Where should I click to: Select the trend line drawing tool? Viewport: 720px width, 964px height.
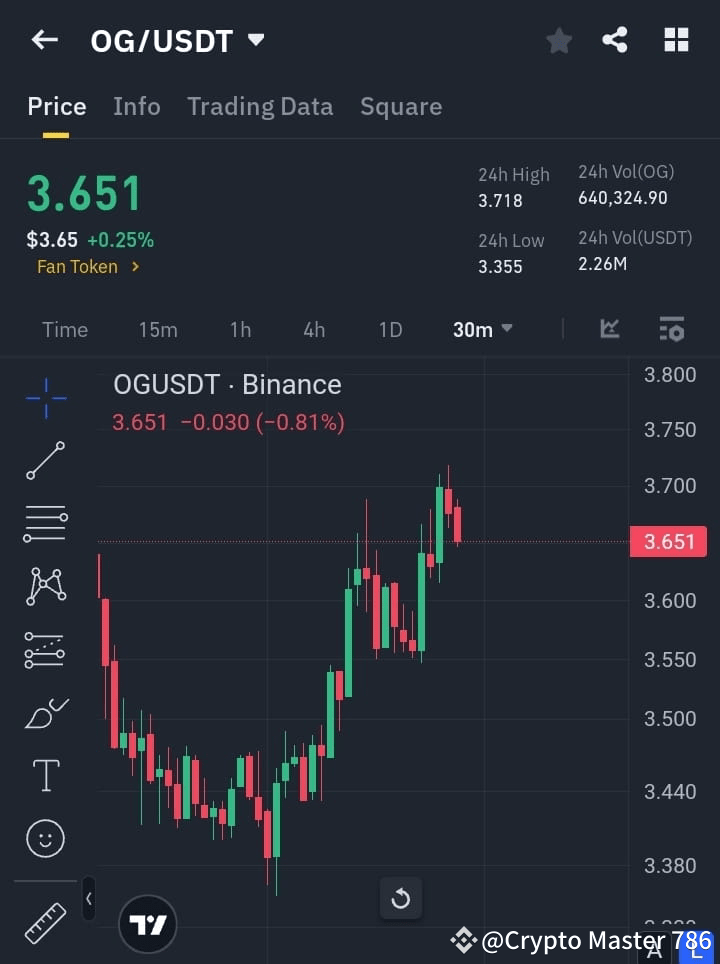pyautogui.click(x=45, y=461)
